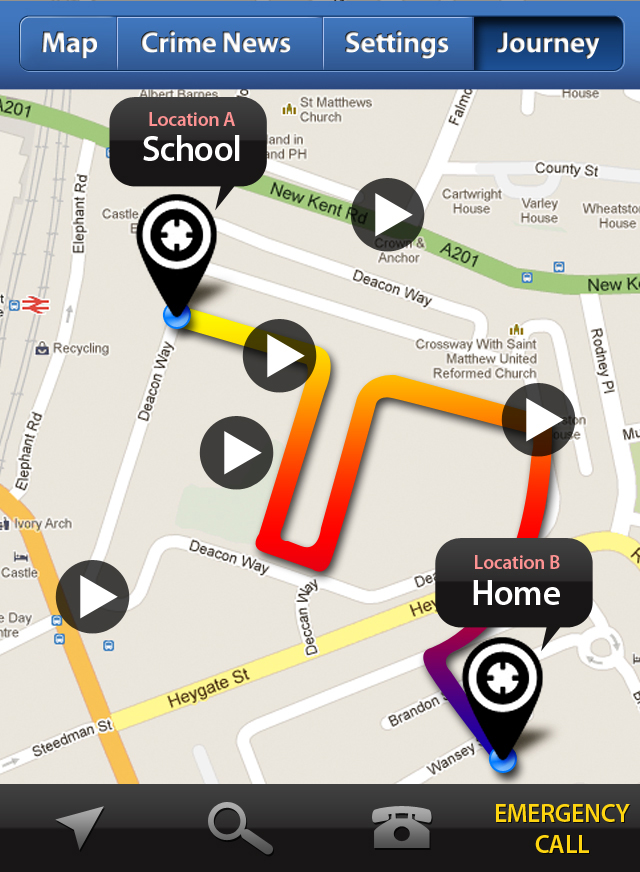Play the video marker near Crown & Anchor
This screenshot has width=640, height=872.
(x=388, y=215)
